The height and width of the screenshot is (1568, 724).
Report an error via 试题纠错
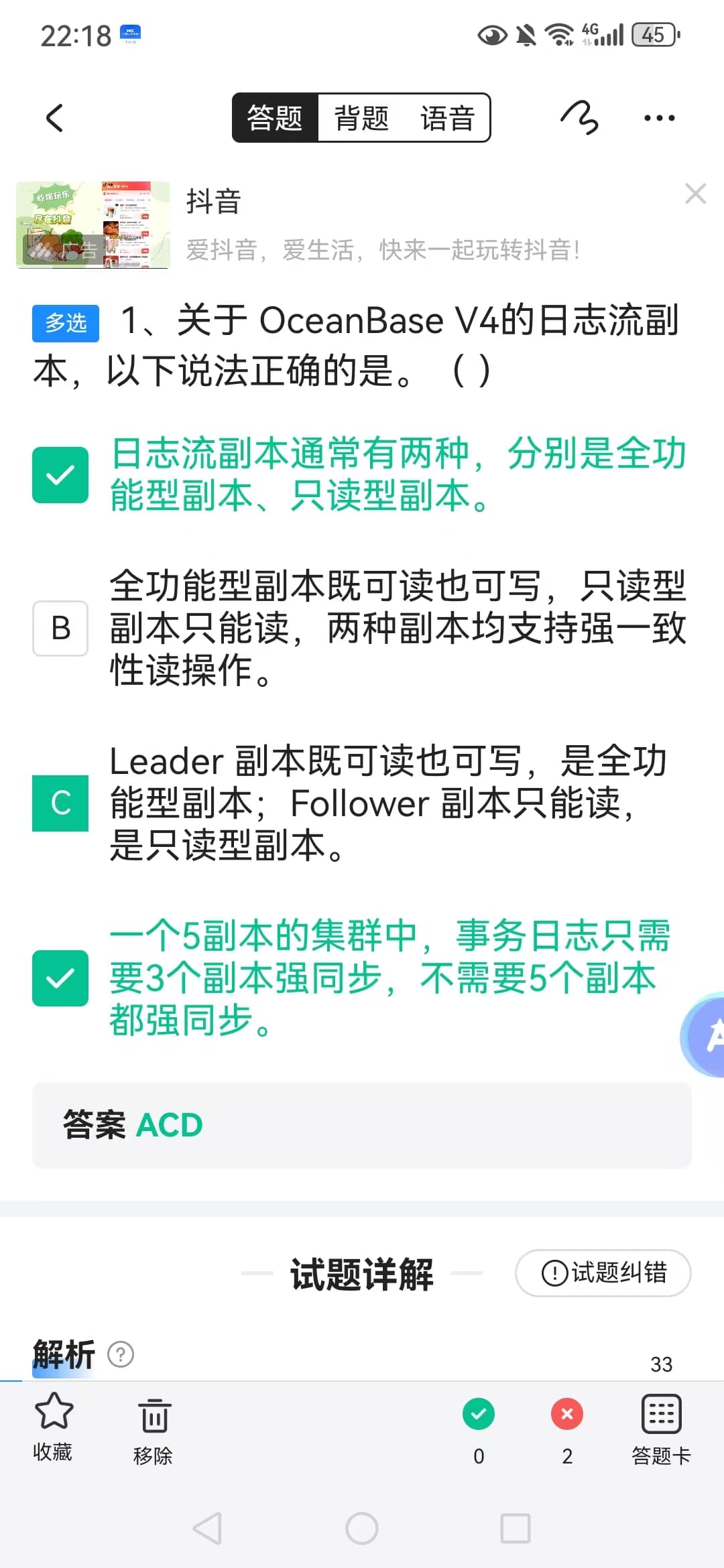click(x=603, y=1272)
